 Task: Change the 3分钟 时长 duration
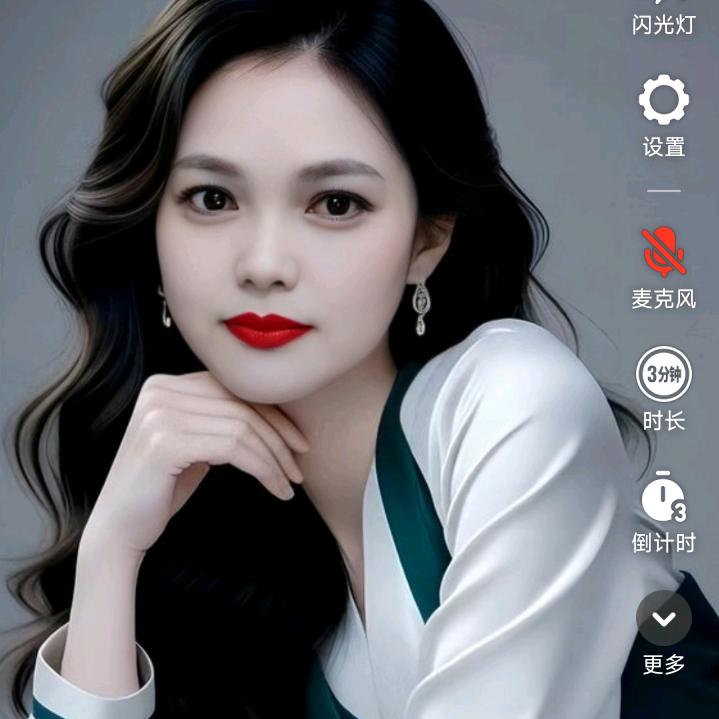[664, 375]
